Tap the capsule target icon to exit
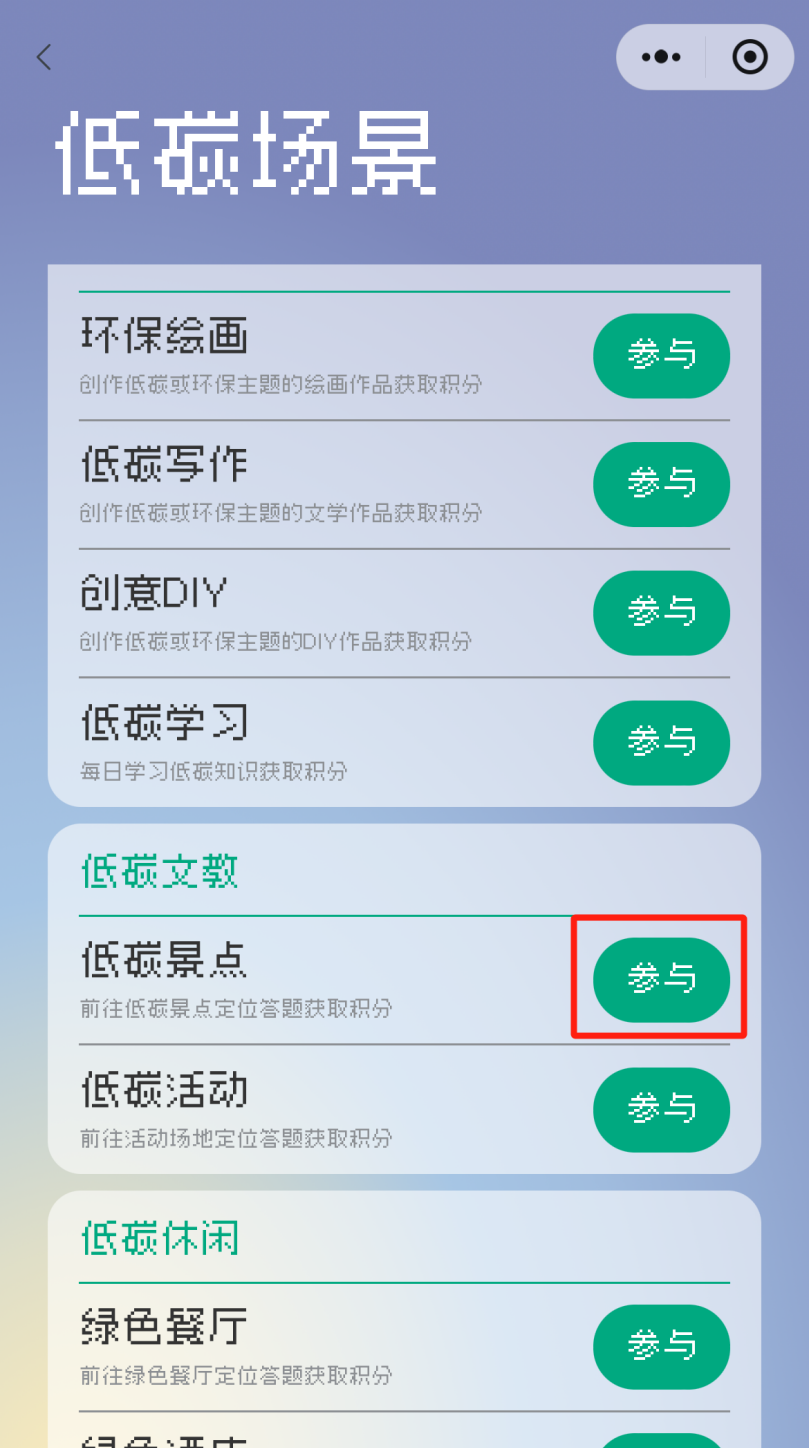Image resolution: width=809 pixels, height=1448 pixels. pos(748,57)
